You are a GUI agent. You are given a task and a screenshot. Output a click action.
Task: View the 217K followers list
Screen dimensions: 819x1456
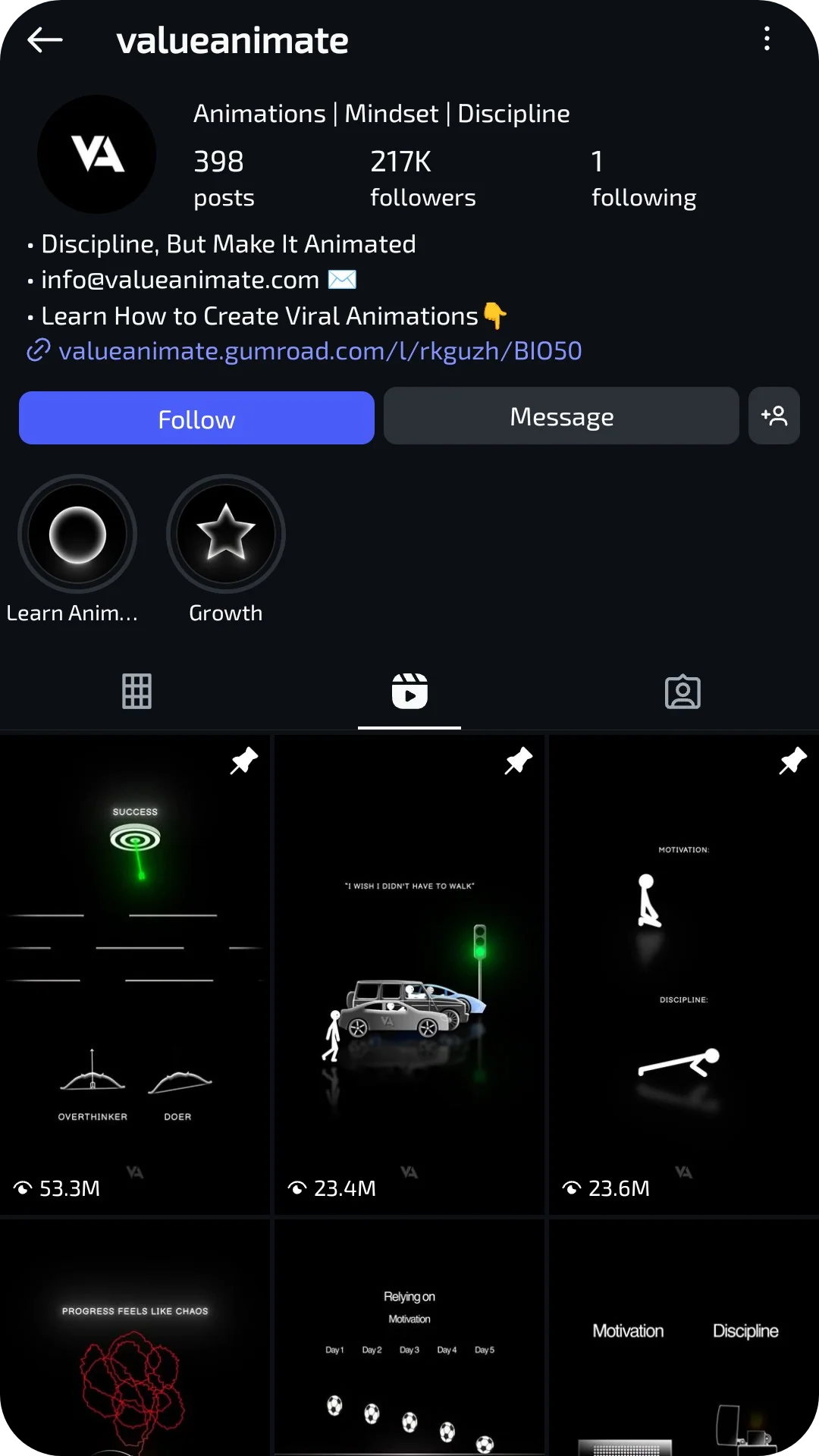pos(423,177)
